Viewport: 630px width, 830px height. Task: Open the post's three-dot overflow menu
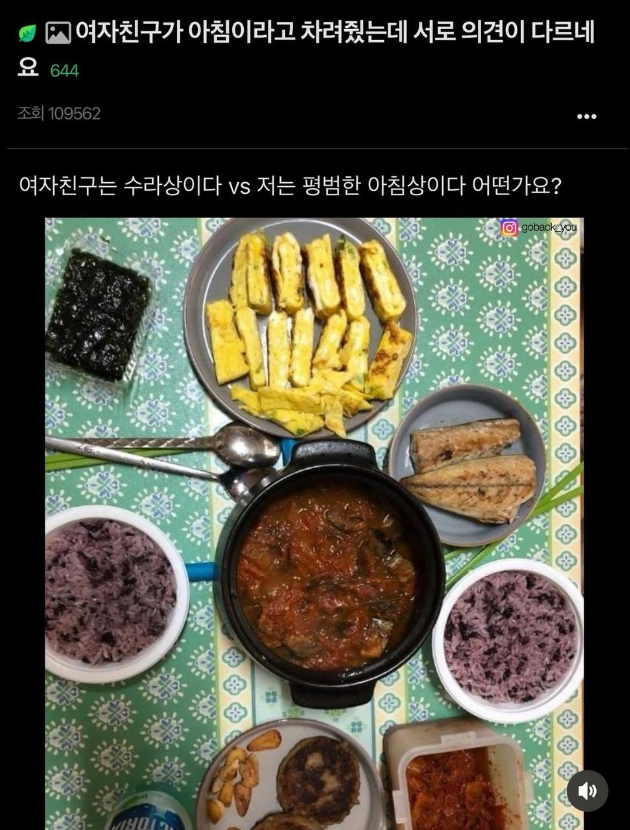tap(586, 116)
